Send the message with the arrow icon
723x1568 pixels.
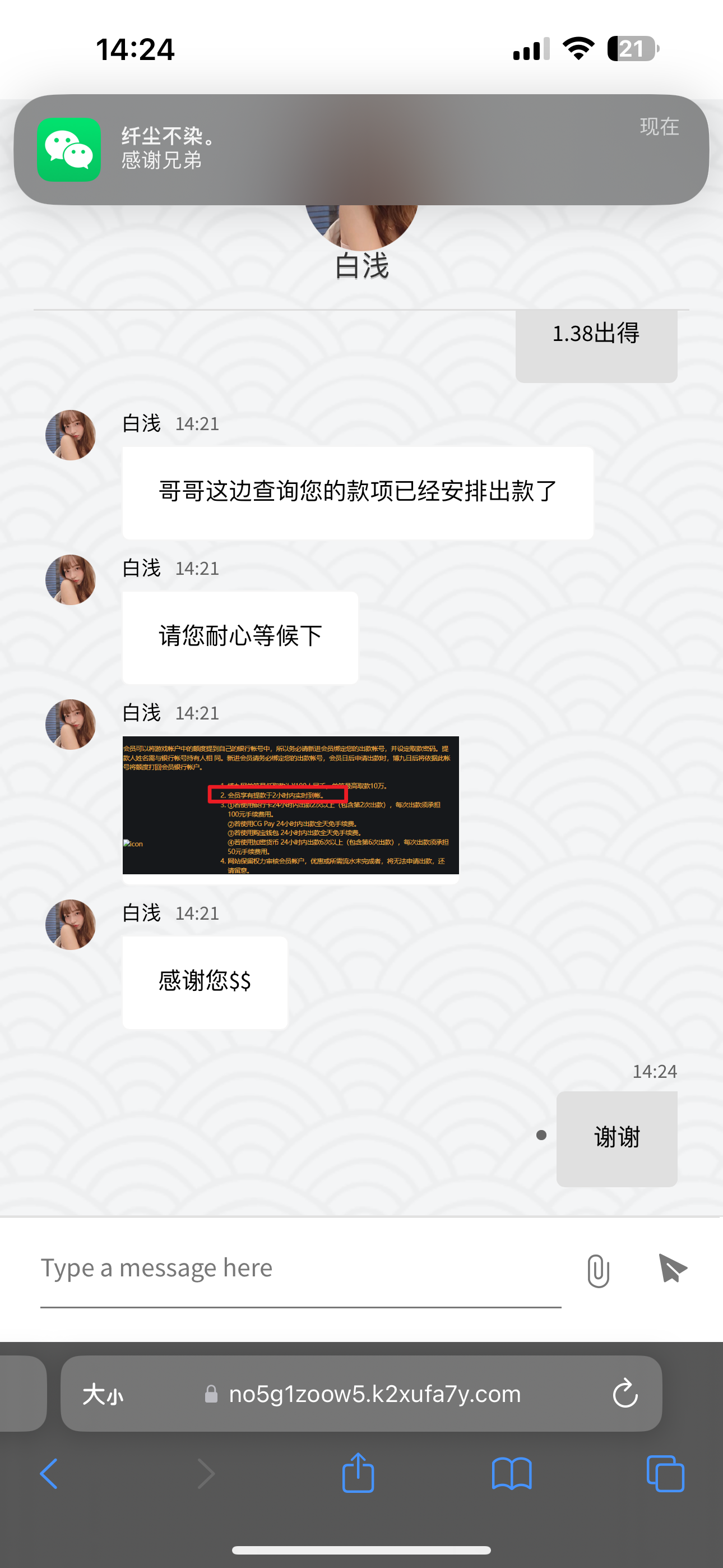tap(672, 1269)
